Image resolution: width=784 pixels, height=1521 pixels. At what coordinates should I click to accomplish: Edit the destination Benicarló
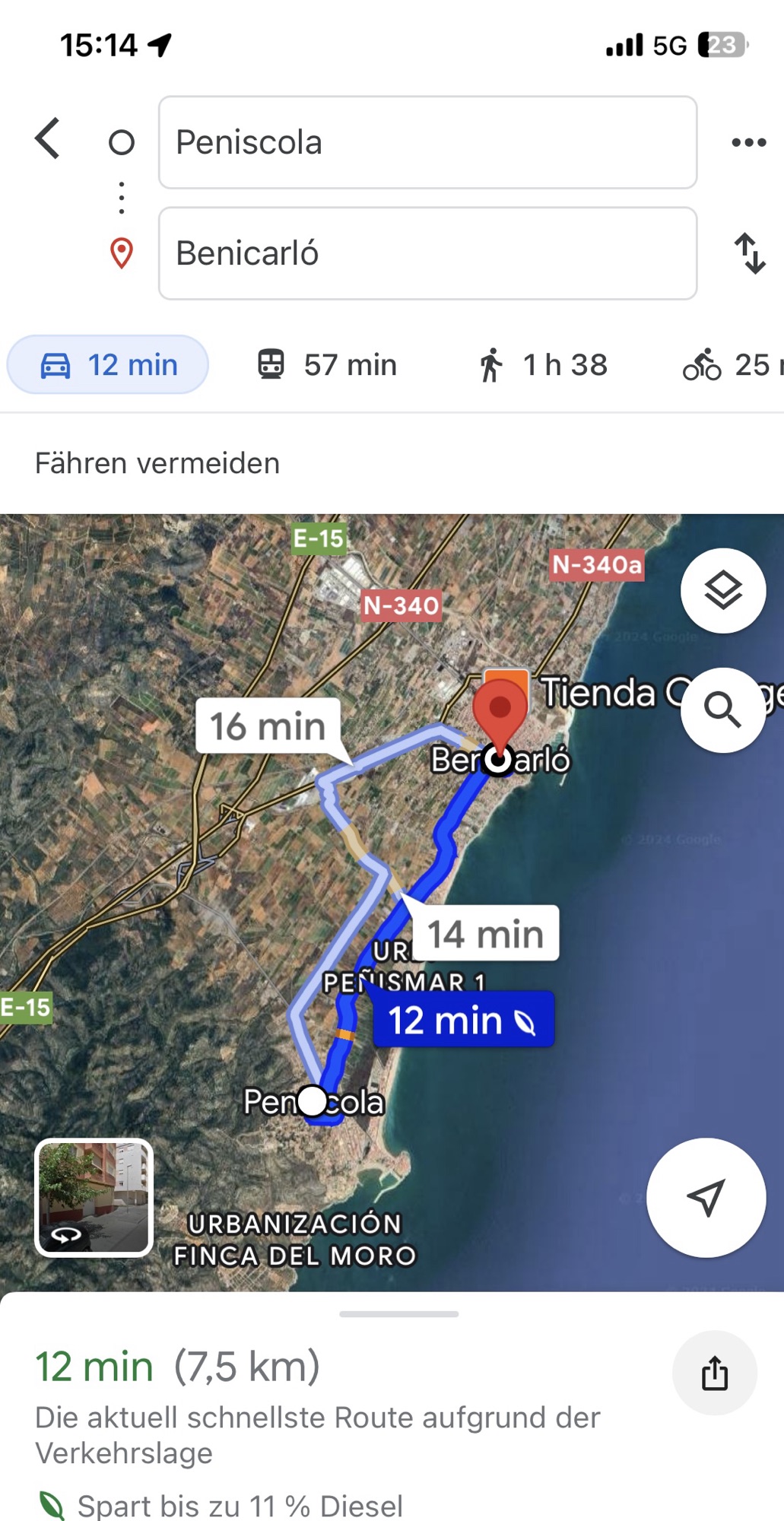tap(427, 253)
